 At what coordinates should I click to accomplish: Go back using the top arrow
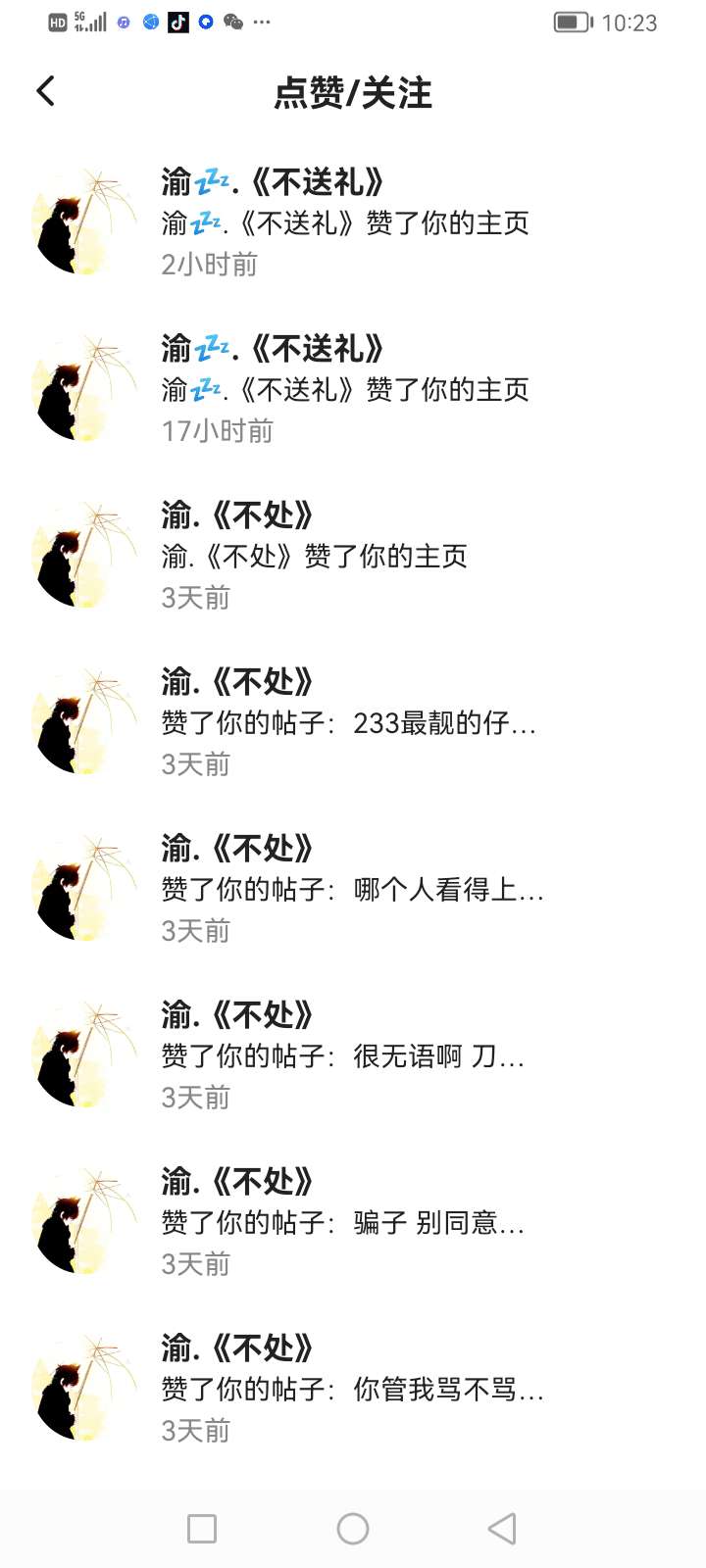click(x=46, y=92)
